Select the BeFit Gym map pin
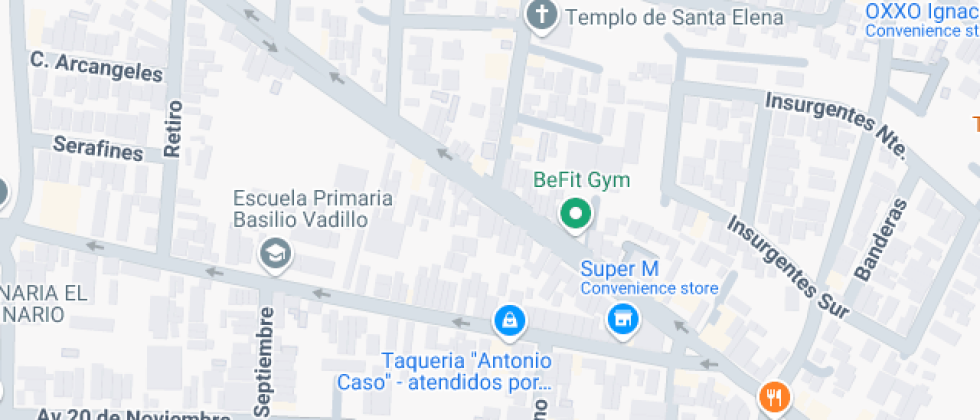This screenshot has height=420, width=980. tap(576, 216)
